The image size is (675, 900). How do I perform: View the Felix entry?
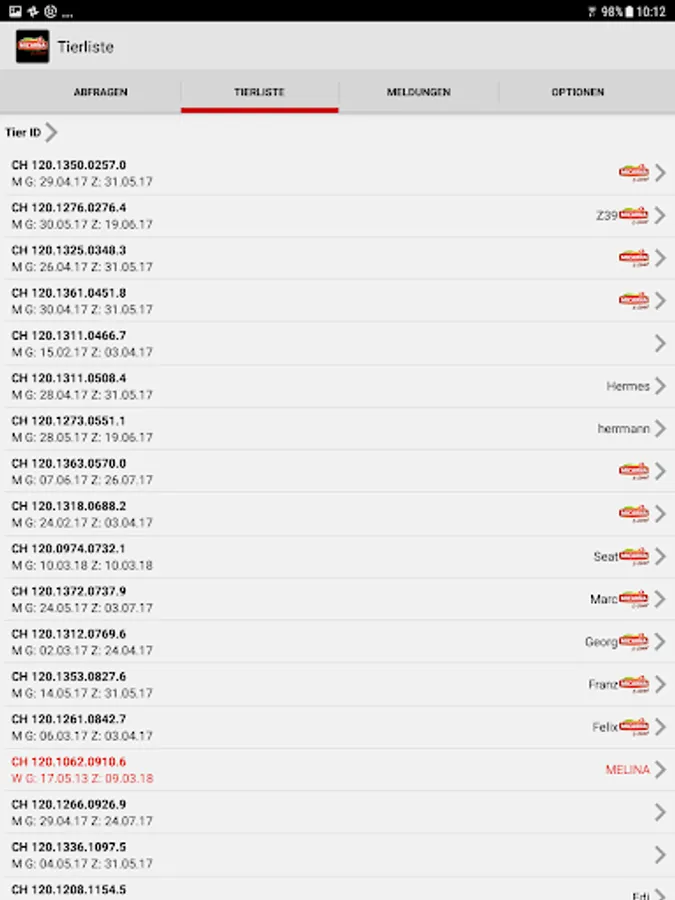click(338, 727)
